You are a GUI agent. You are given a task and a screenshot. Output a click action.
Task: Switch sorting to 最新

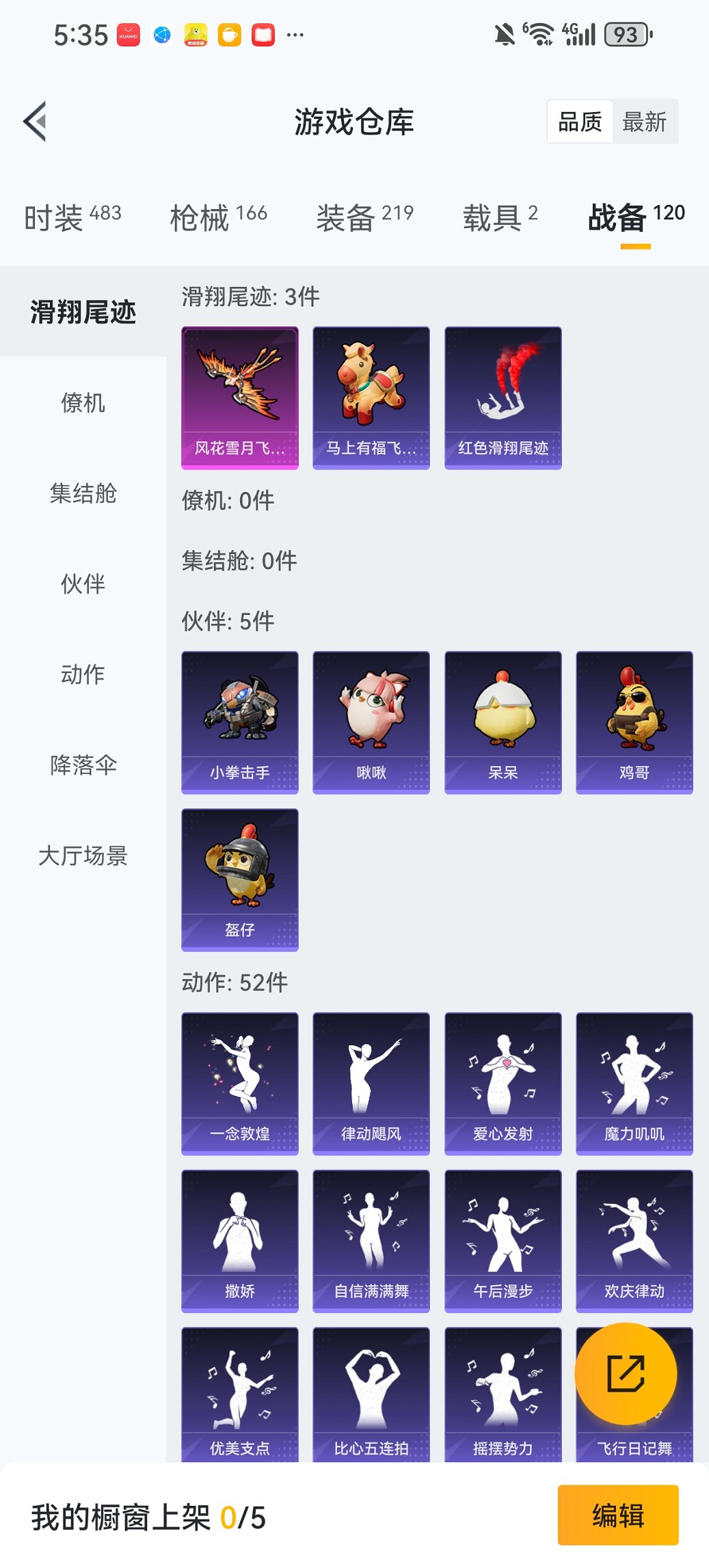tap(645, 121)
